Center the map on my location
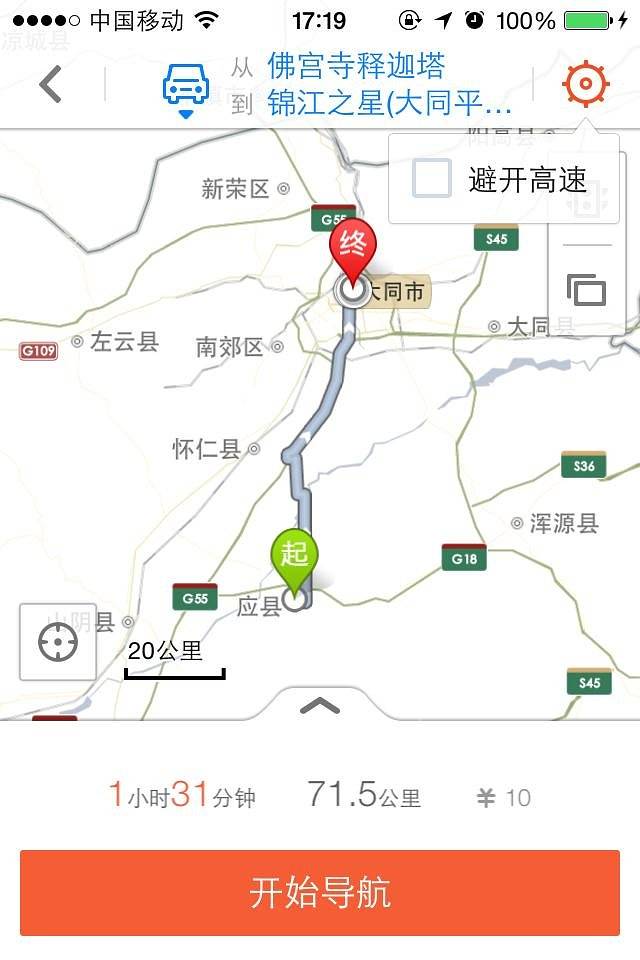Screen dimensions: 640x960 coord(58,642)
